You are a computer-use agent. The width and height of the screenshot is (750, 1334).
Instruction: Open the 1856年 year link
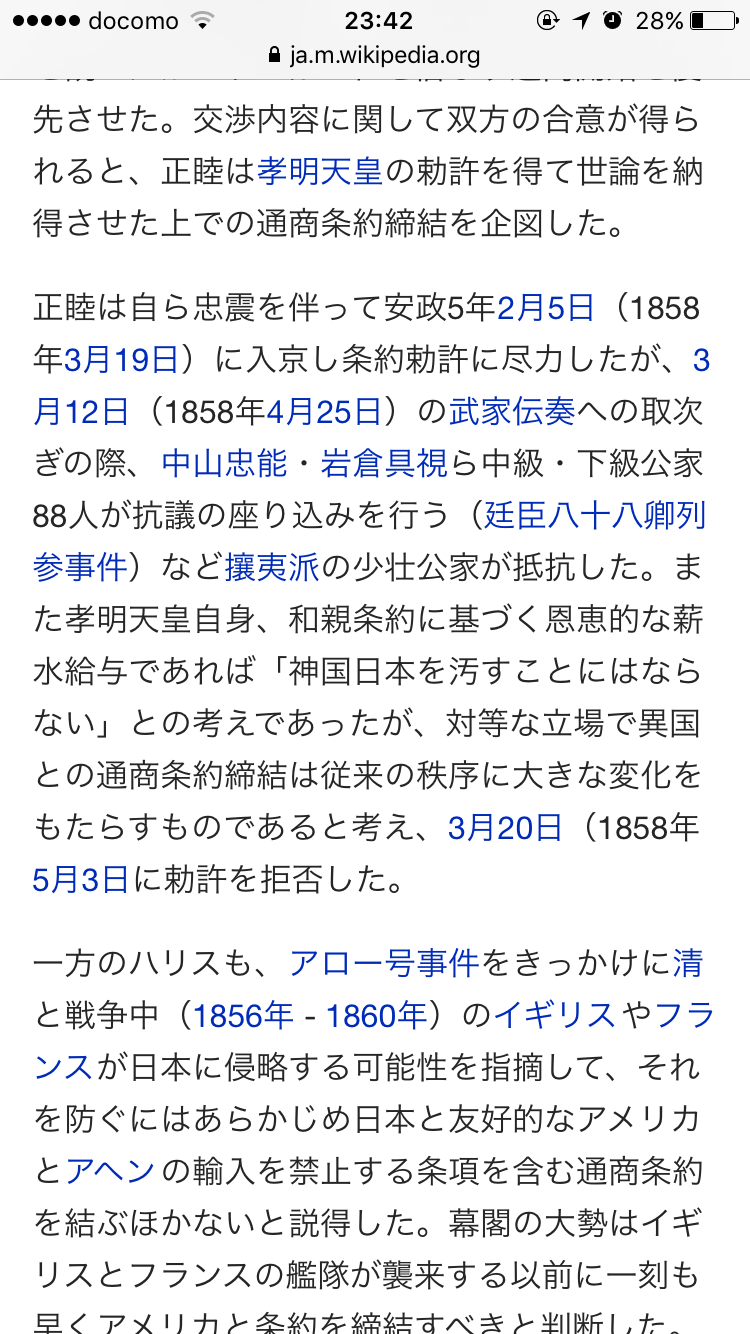click(243, 1015)
